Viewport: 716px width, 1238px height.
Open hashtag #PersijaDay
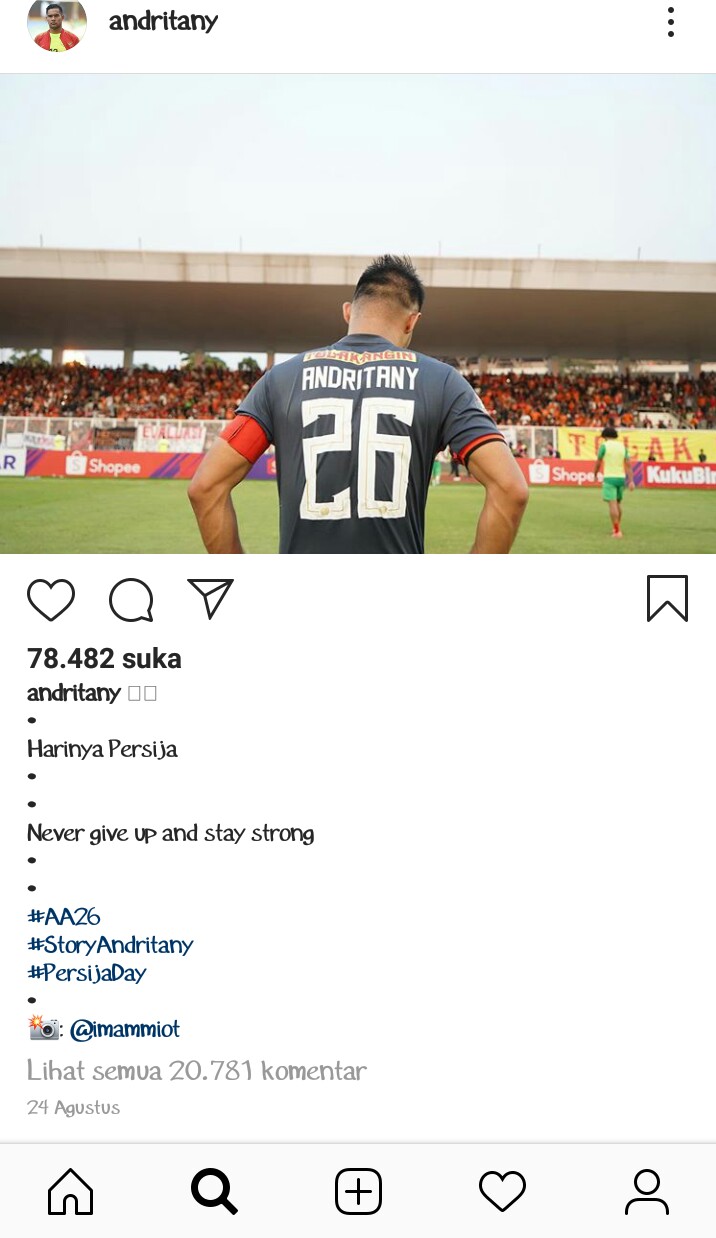[x=87, y=972]
